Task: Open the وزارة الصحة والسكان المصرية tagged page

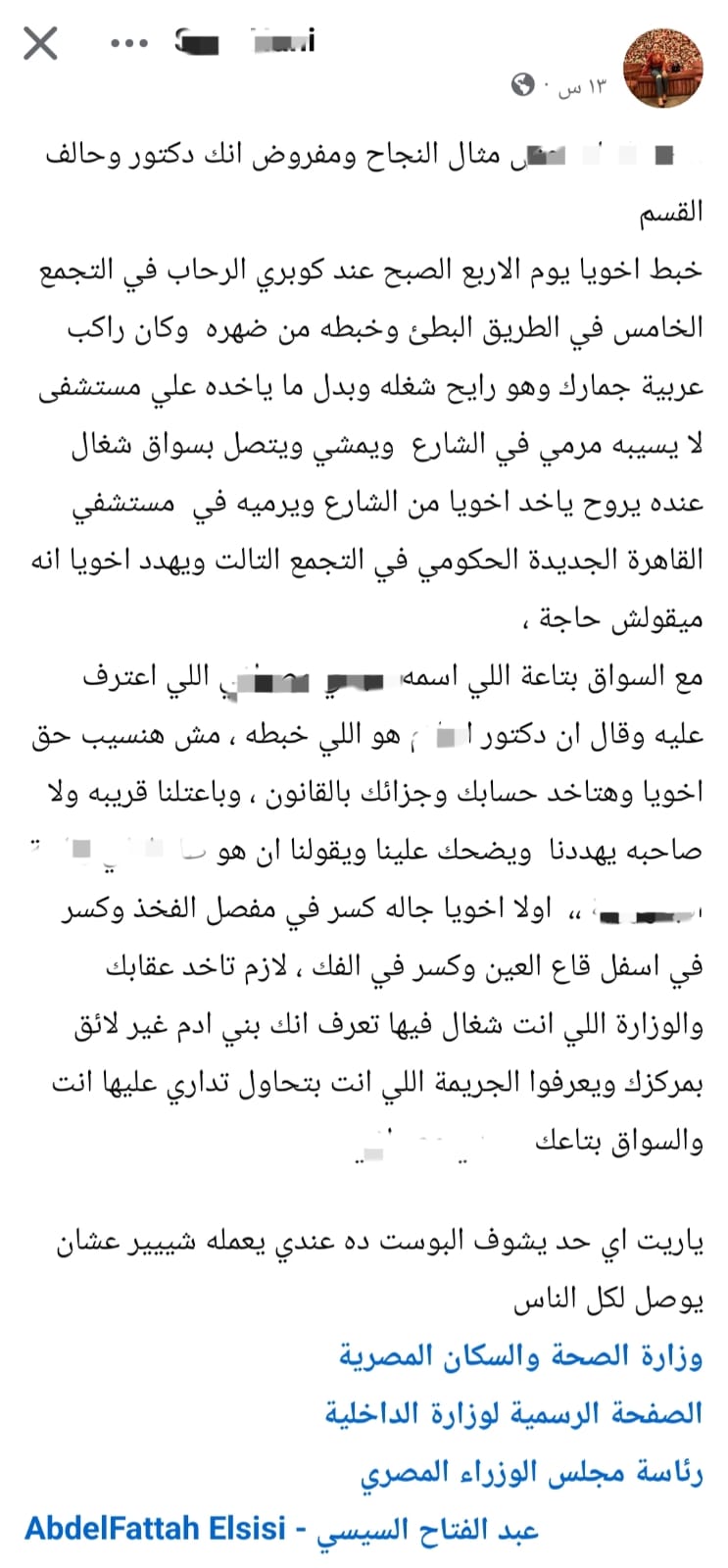Action: tap(520, 1356)
